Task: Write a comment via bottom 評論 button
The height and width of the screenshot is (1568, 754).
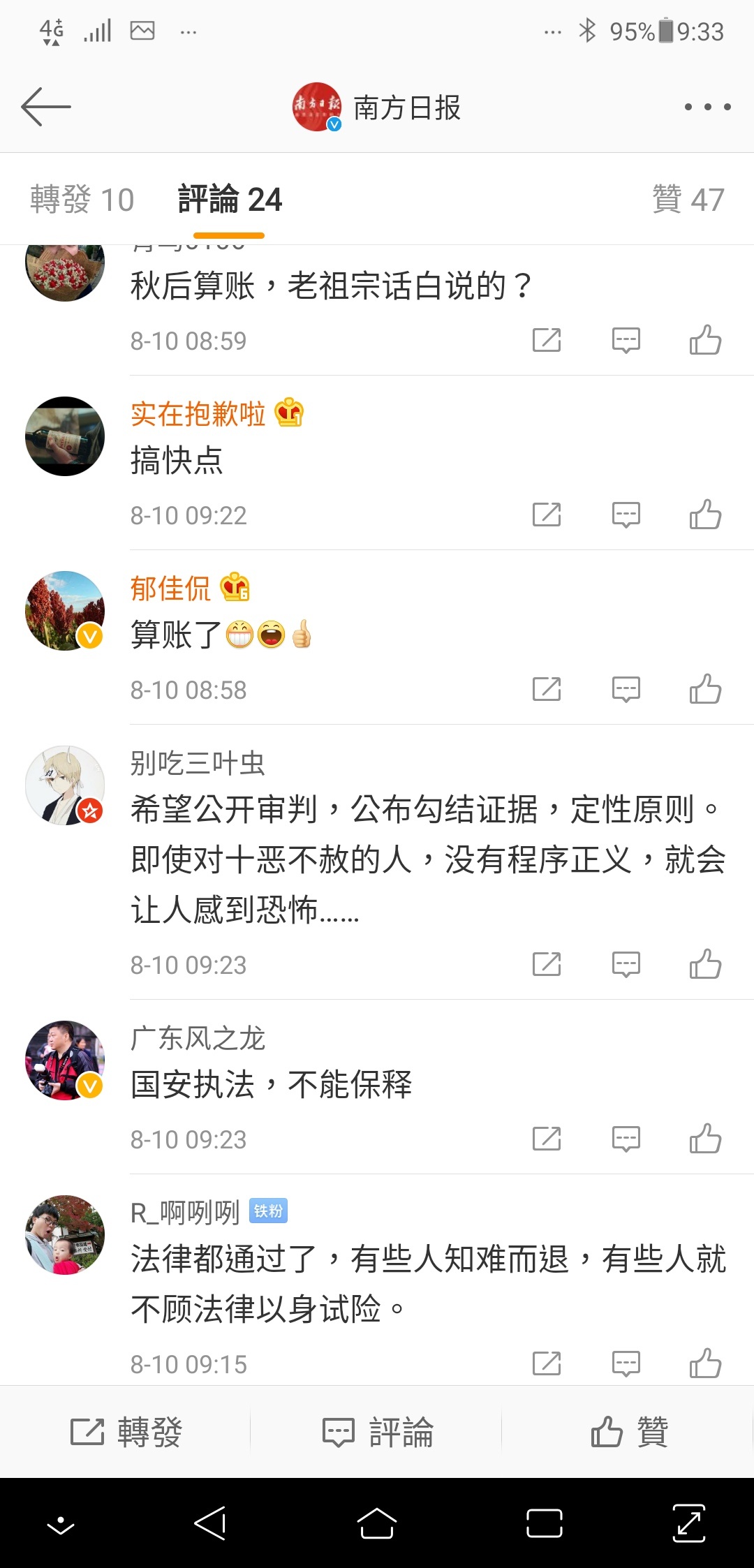Action: click(377, 1432)
